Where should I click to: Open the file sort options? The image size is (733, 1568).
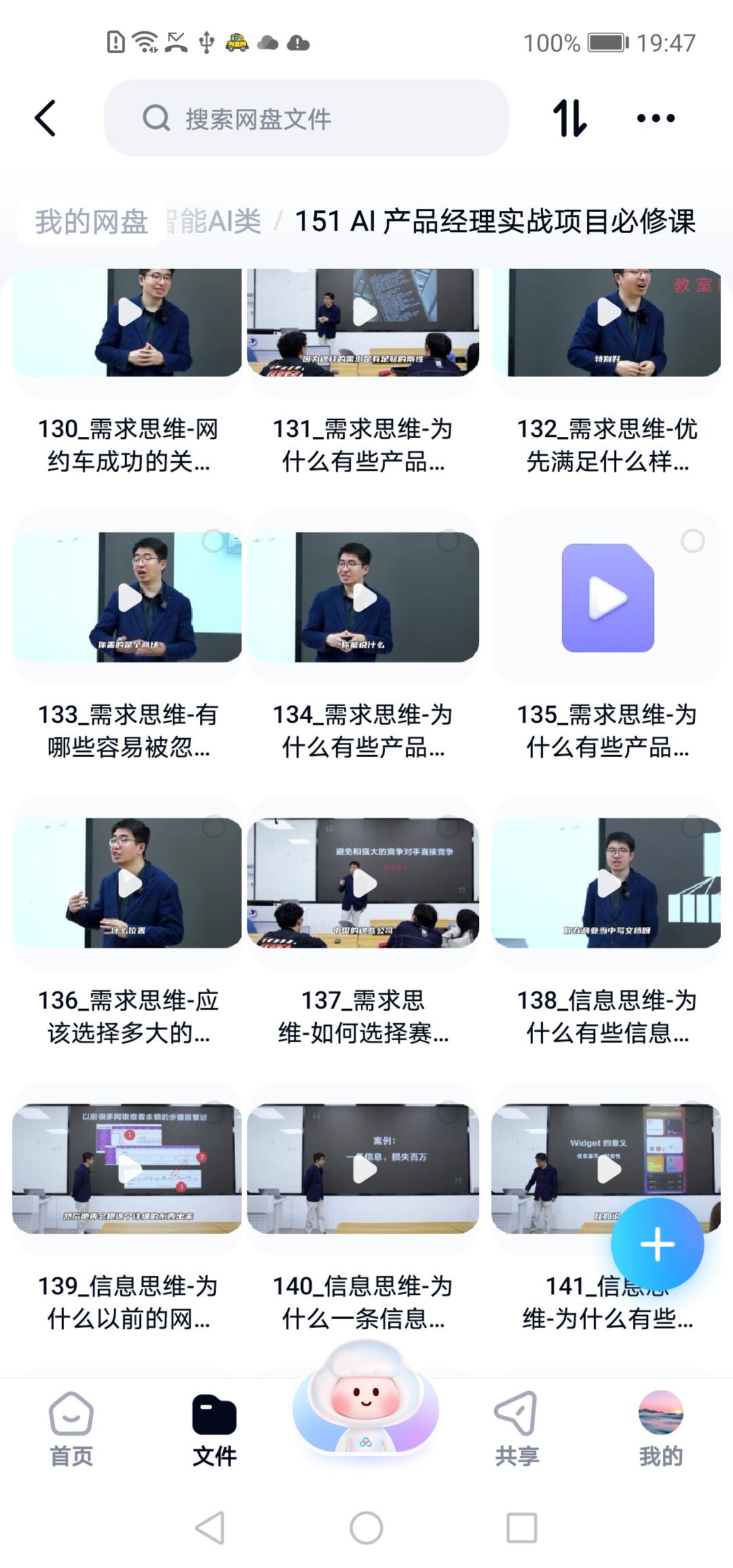569,118
